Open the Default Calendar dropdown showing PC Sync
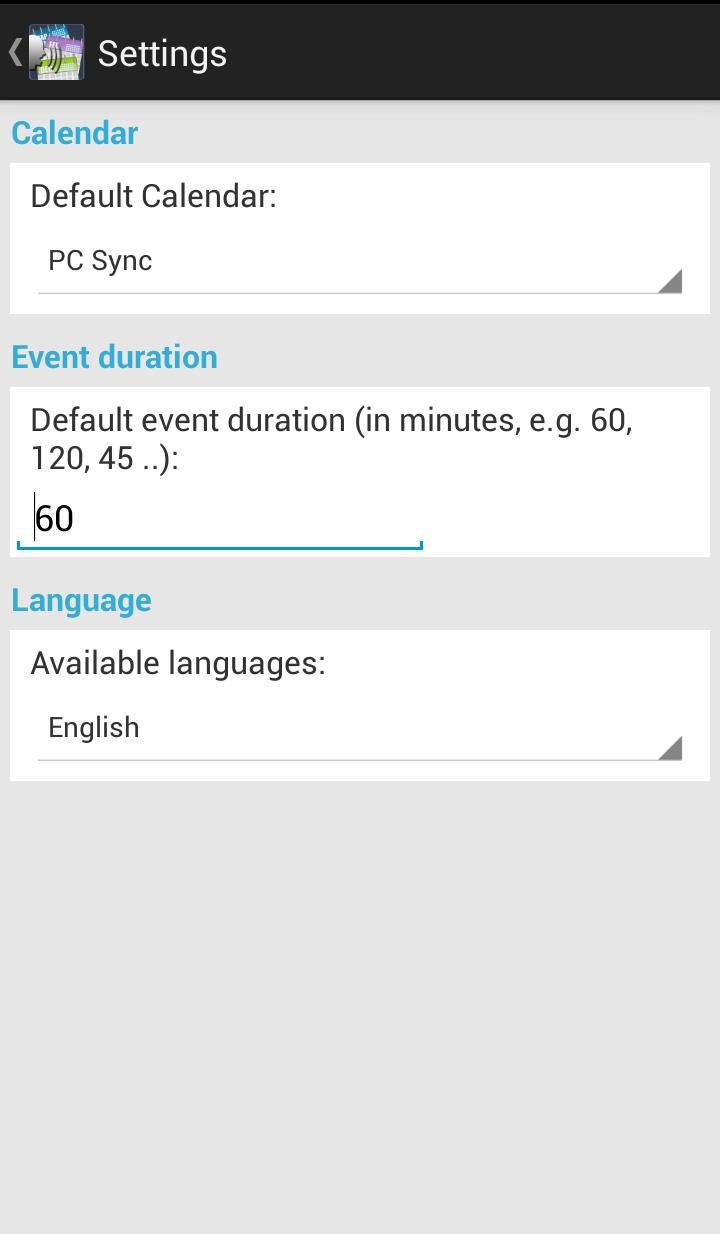720x1234 pixels. tap(360, 262)
